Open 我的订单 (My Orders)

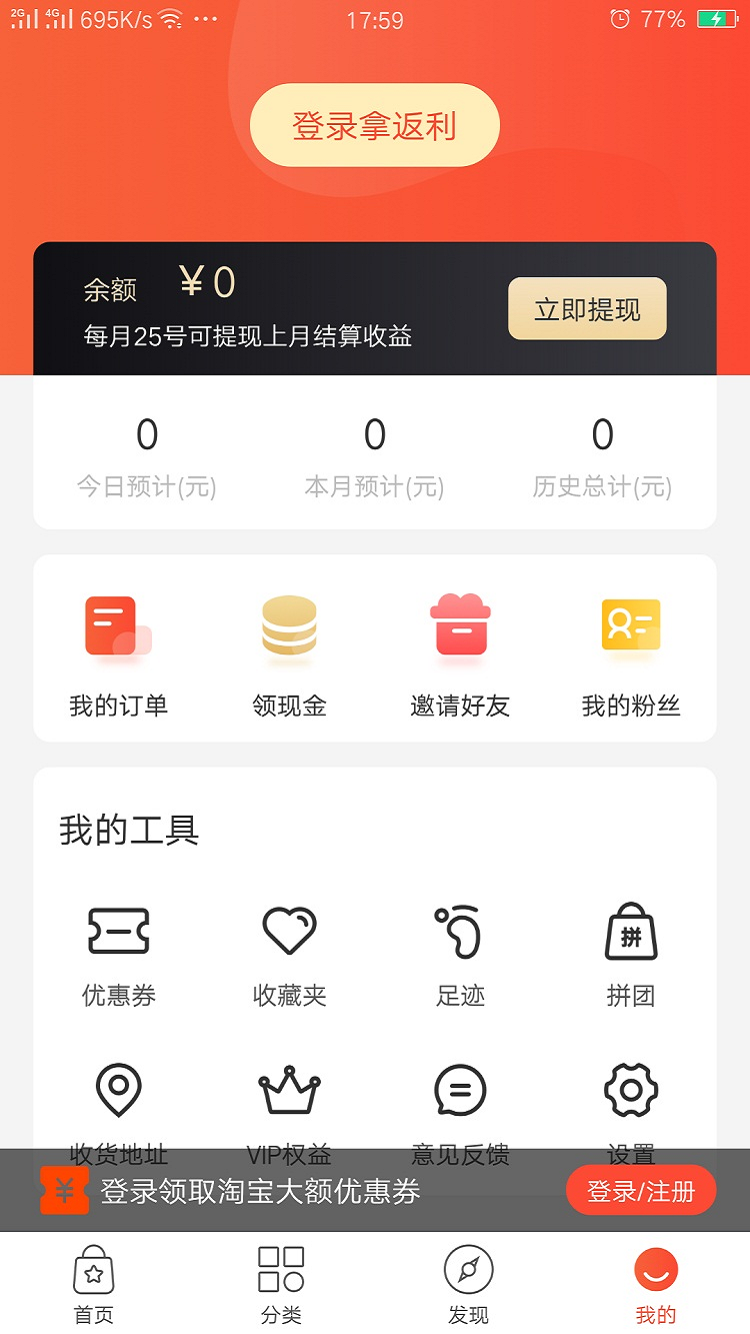pyautogui.click(x=118, y=648)
